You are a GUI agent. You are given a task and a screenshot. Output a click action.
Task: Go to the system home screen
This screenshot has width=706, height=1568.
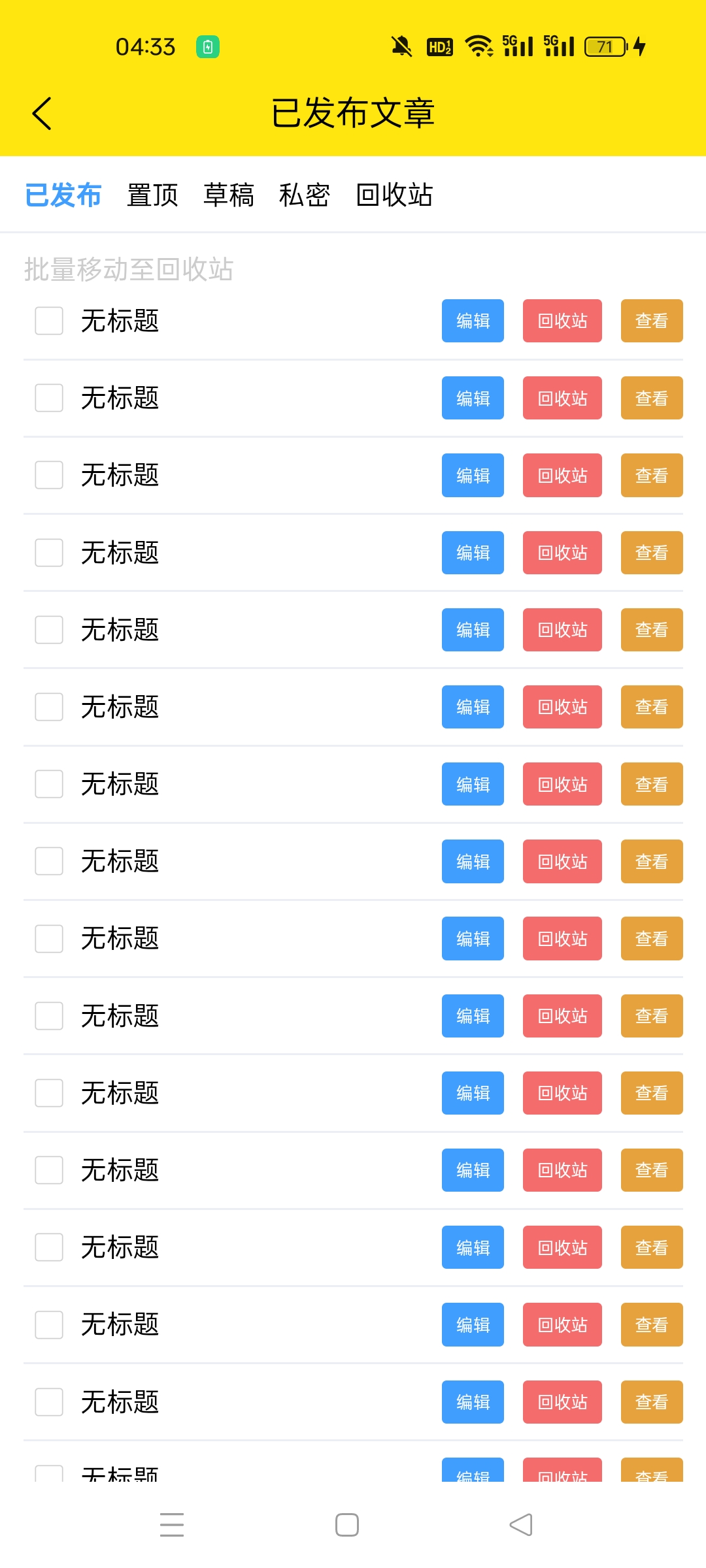(x=347, y=1525)
